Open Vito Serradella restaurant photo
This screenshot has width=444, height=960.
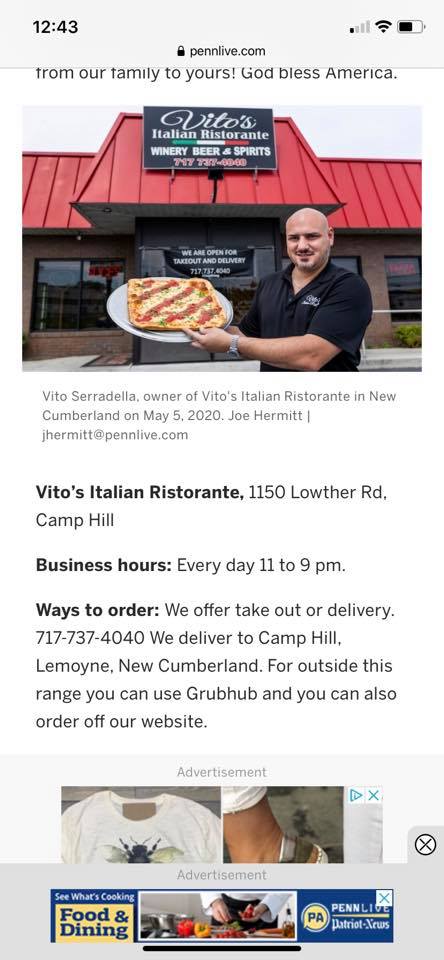pyautogui.click(x=222, y=239)
